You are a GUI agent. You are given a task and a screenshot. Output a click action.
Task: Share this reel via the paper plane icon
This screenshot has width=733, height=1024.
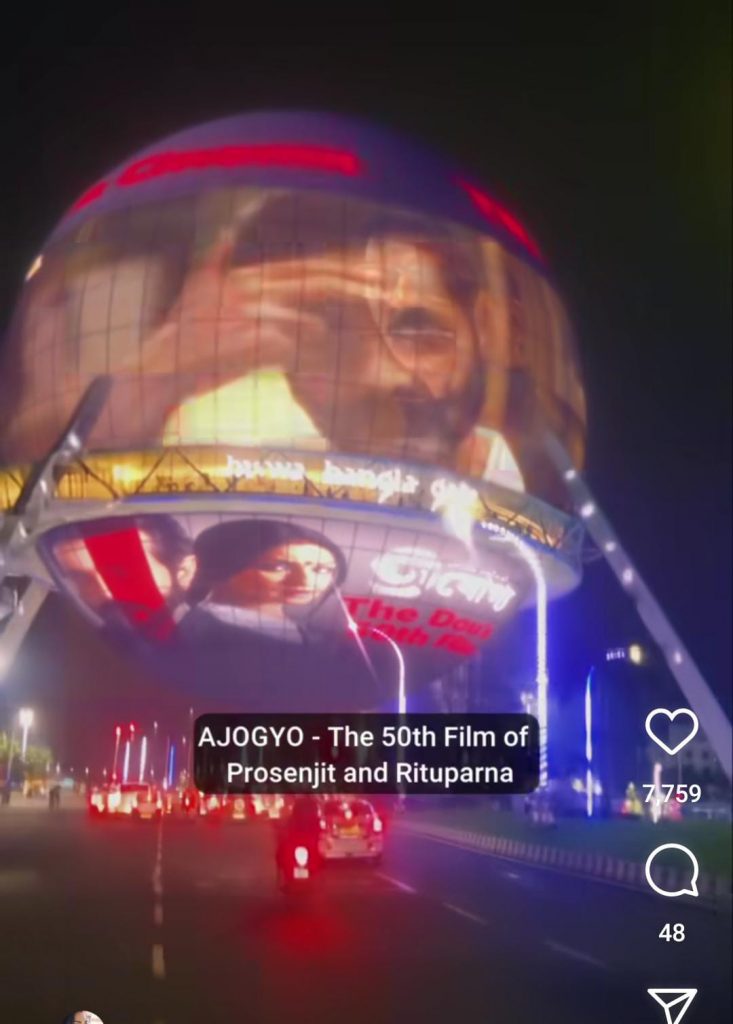pos(671,1005)
